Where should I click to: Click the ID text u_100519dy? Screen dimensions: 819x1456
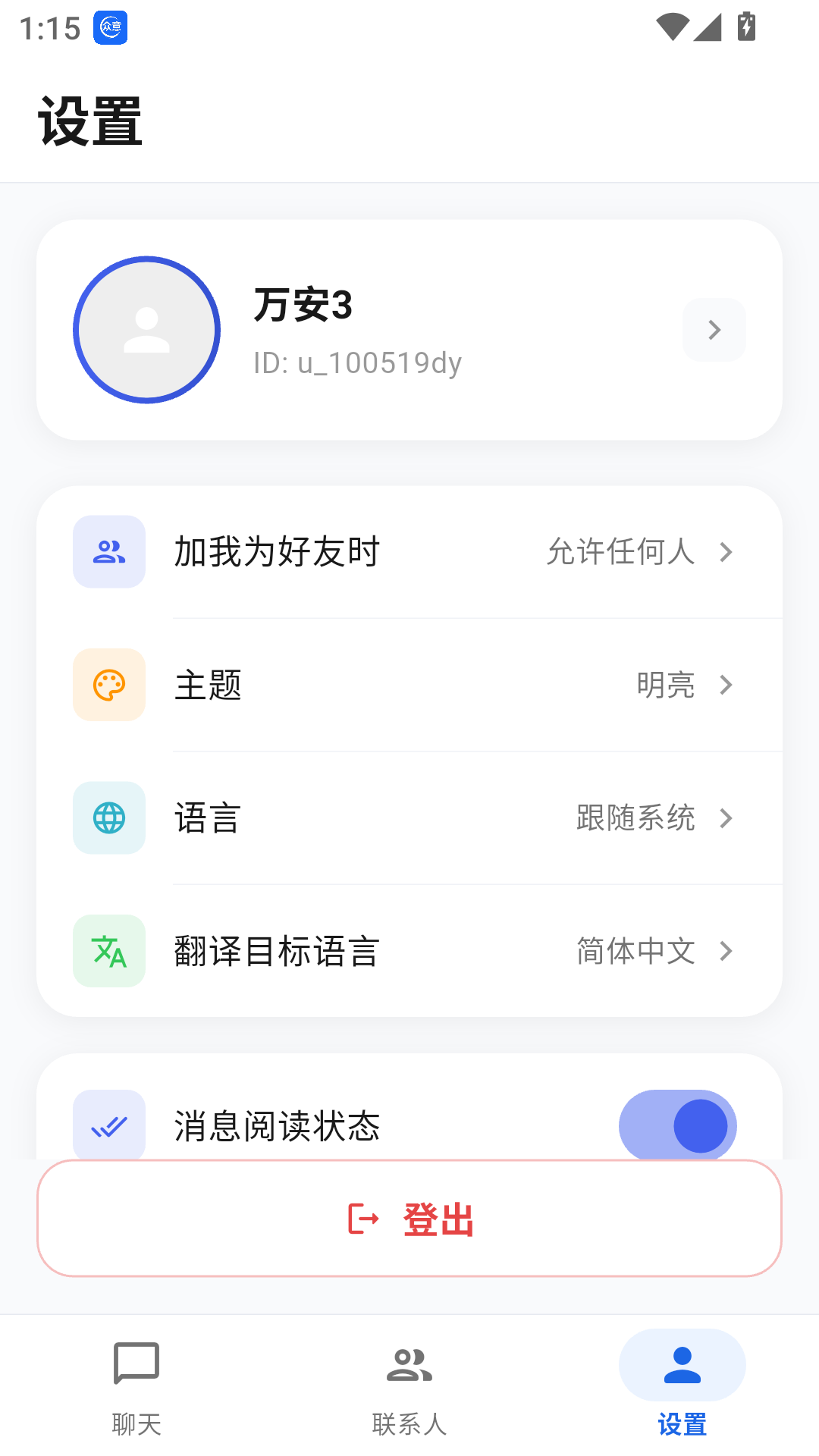pyautogui.click(x=358, y=362)
